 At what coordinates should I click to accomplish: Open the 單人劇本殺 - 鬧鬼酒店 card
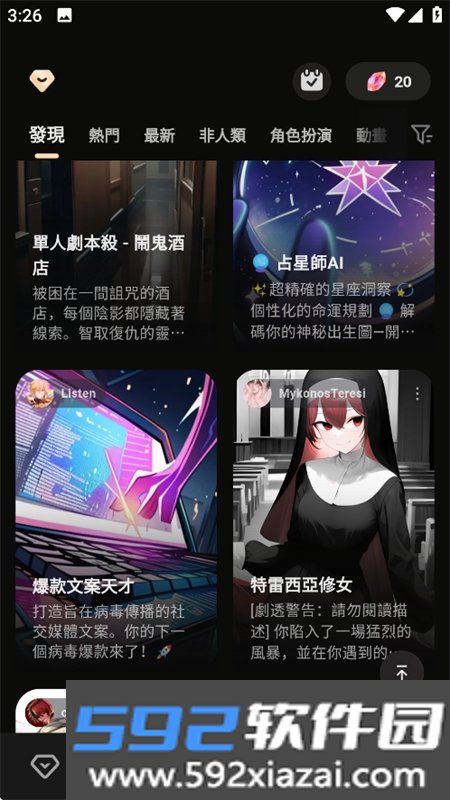click(x=116, y=251)
